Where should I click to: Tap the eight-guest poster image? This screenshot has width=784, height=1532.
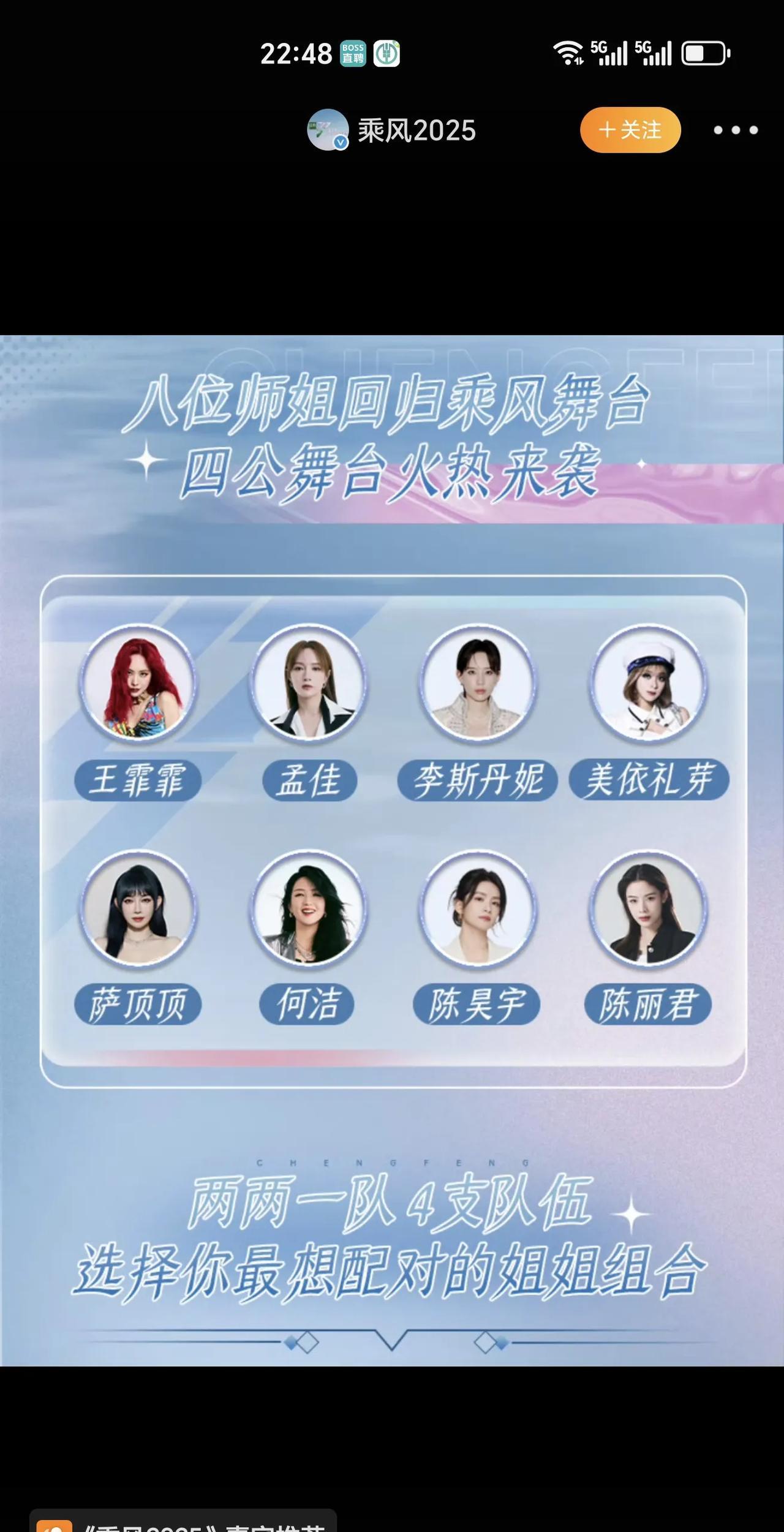[x=392, y=851]
